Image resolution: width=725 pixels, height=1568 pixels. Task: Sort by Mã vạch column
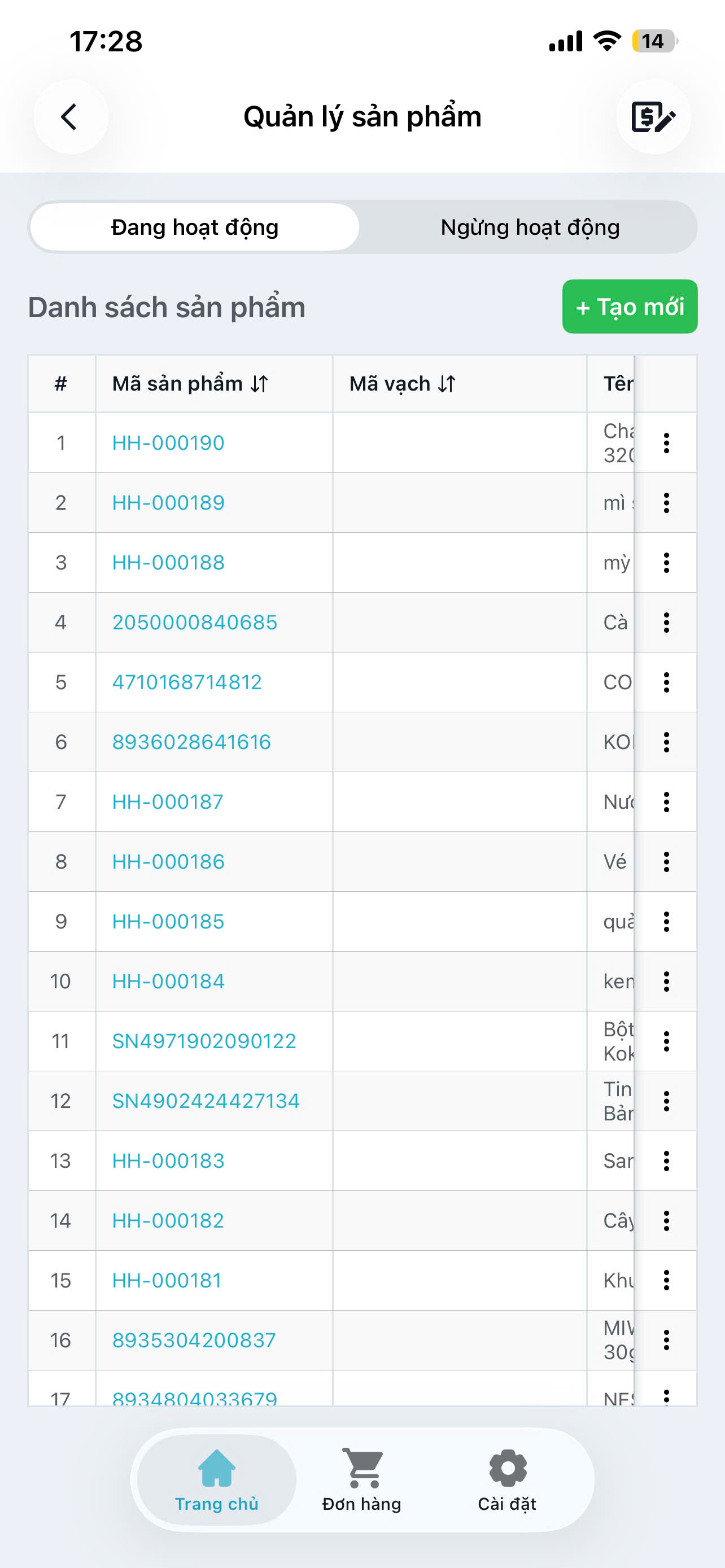click(447, 384)
